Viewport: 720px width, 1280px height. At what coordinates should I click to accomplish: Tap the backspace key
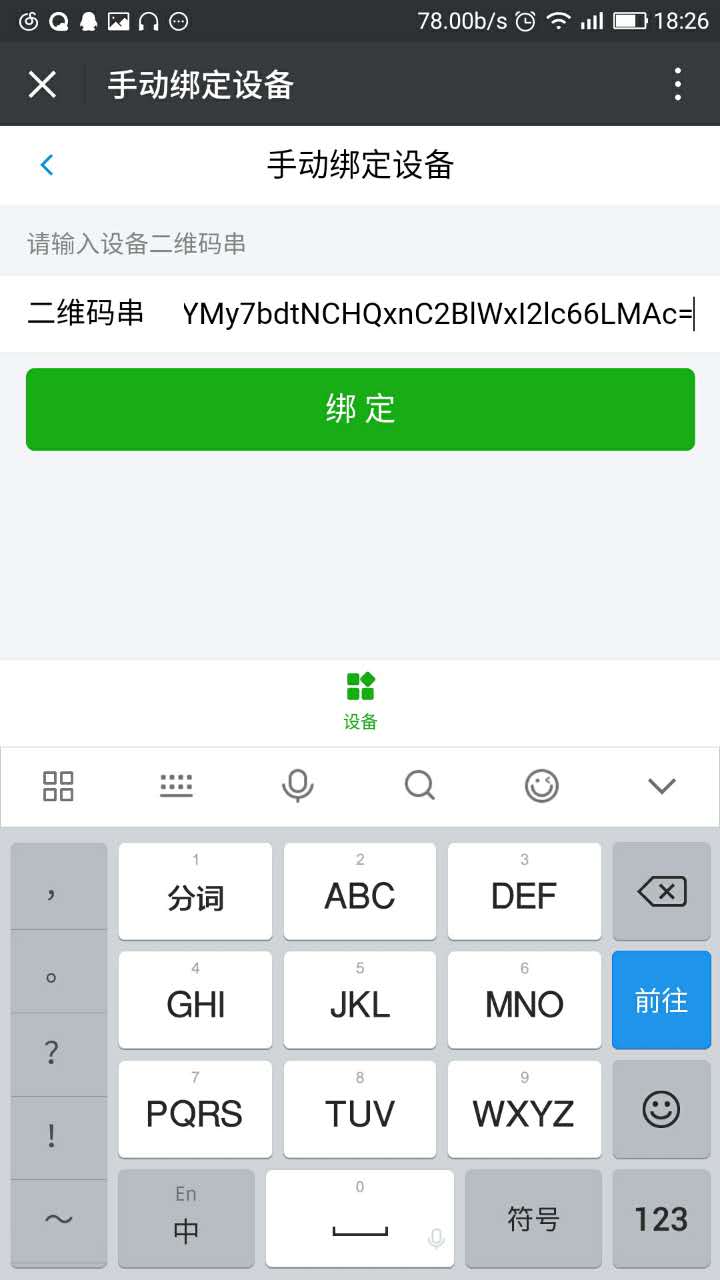[662, 891]
